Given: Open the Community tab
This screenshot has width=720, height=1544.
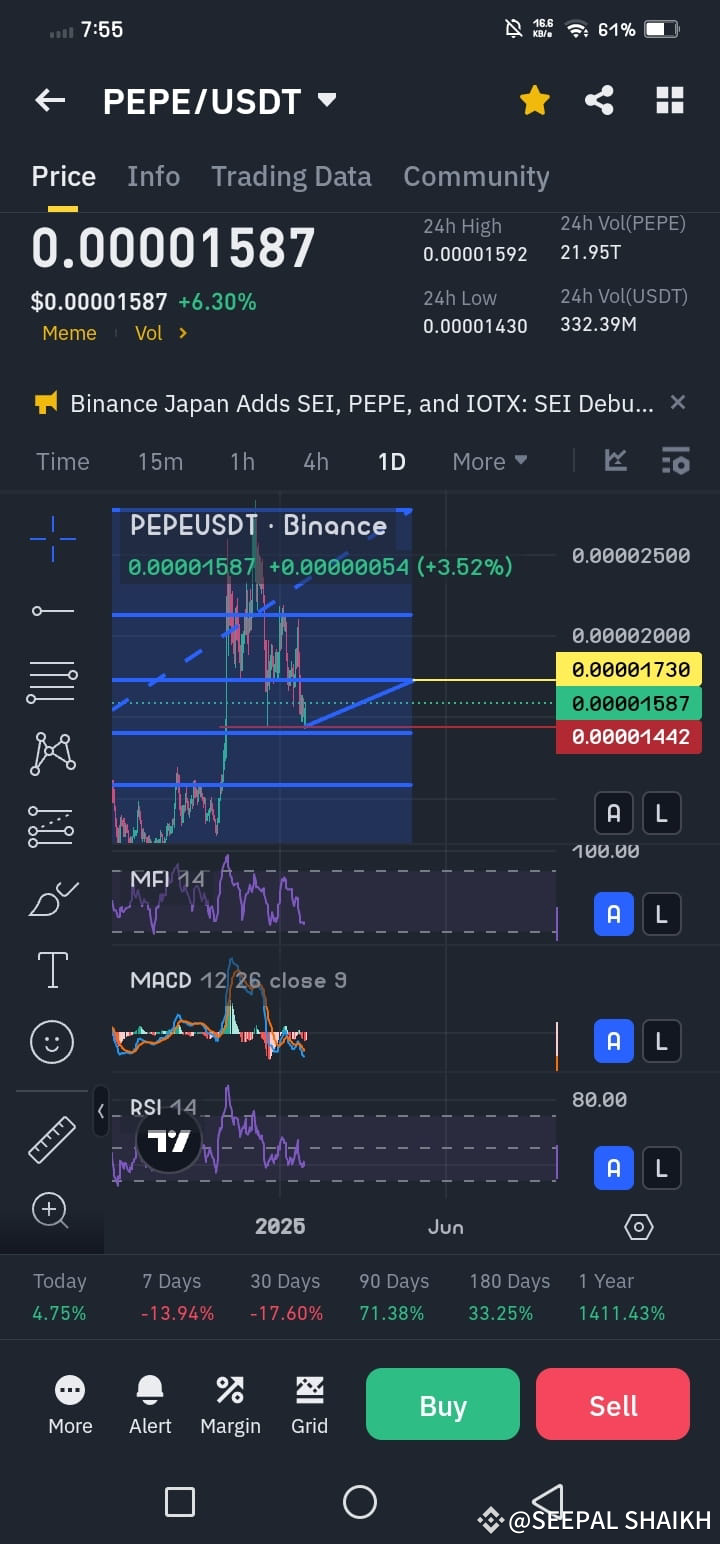Looking at the screenshot, I should 476,176.
